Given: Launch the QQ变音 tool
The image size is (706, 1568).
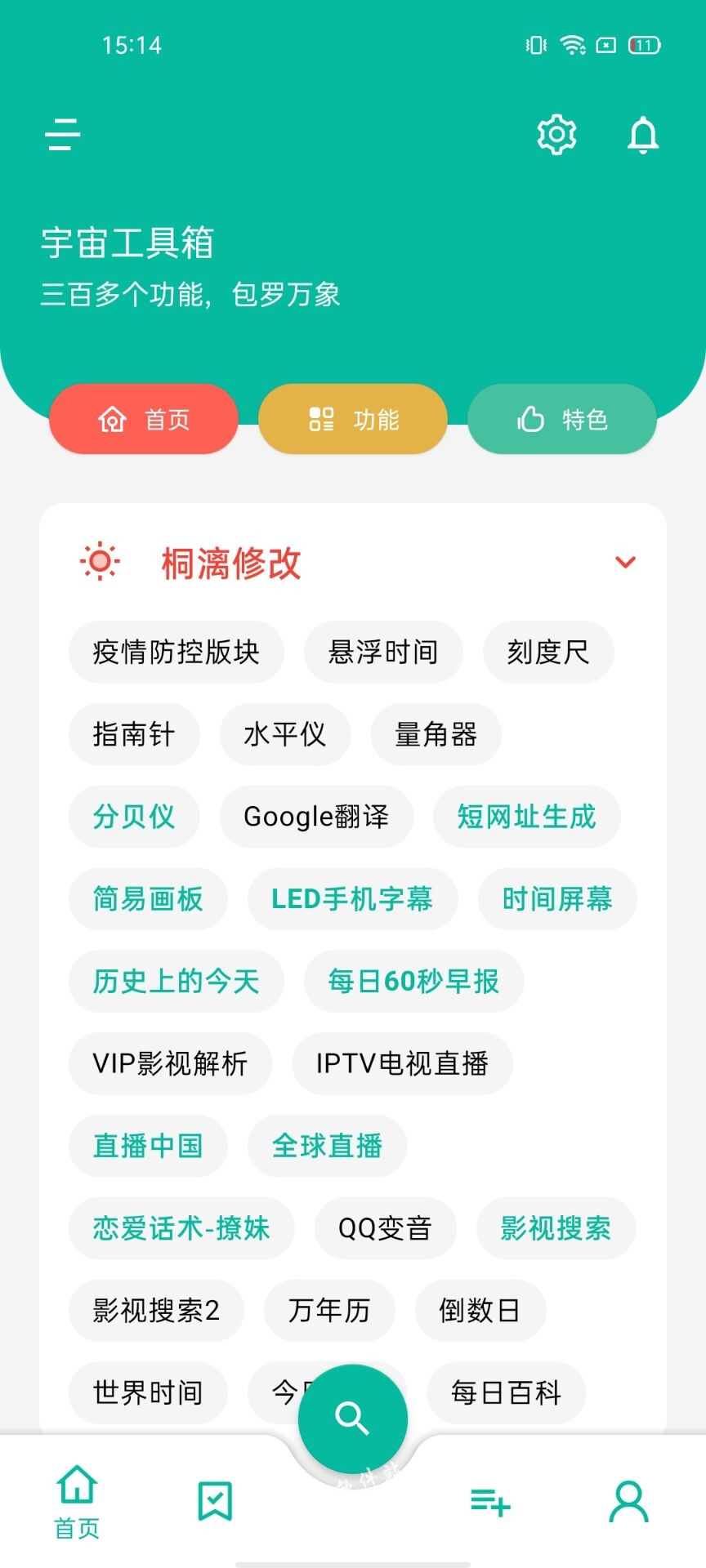Looking at the screenshot, I should pos(385,1228).
